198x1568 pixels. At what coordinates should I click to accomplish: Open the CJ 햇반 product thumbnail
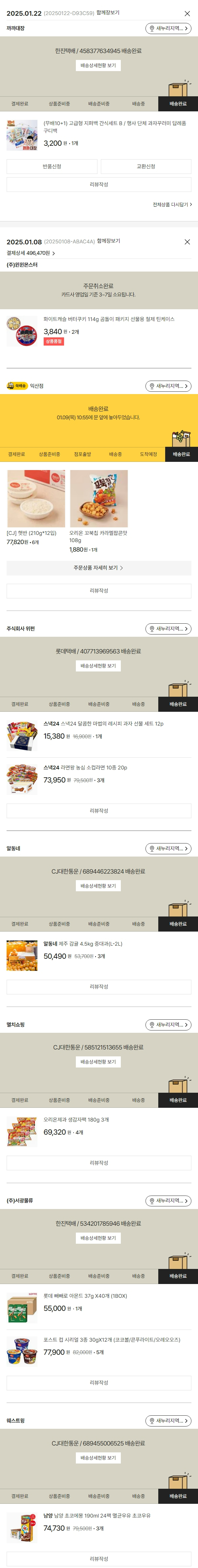click(35, 499)
